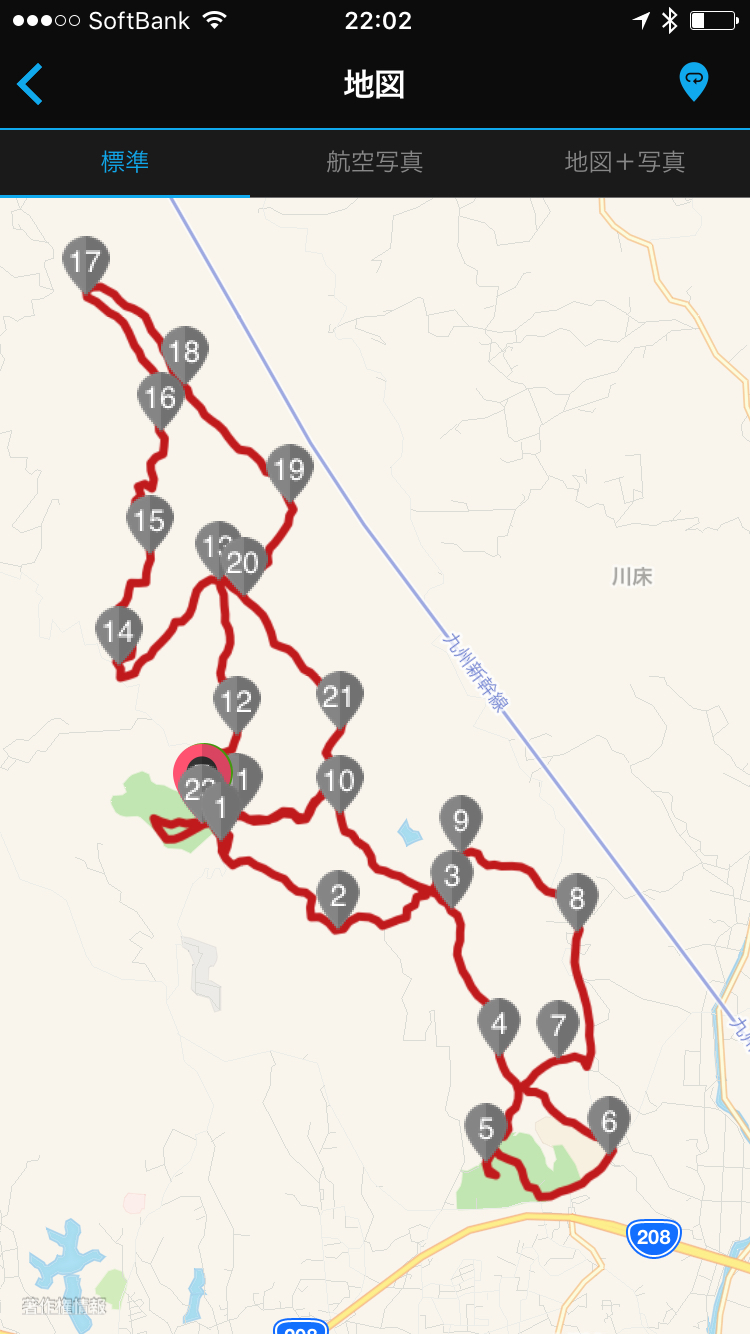Tap lap marker 17 on the map

point(85,262)
